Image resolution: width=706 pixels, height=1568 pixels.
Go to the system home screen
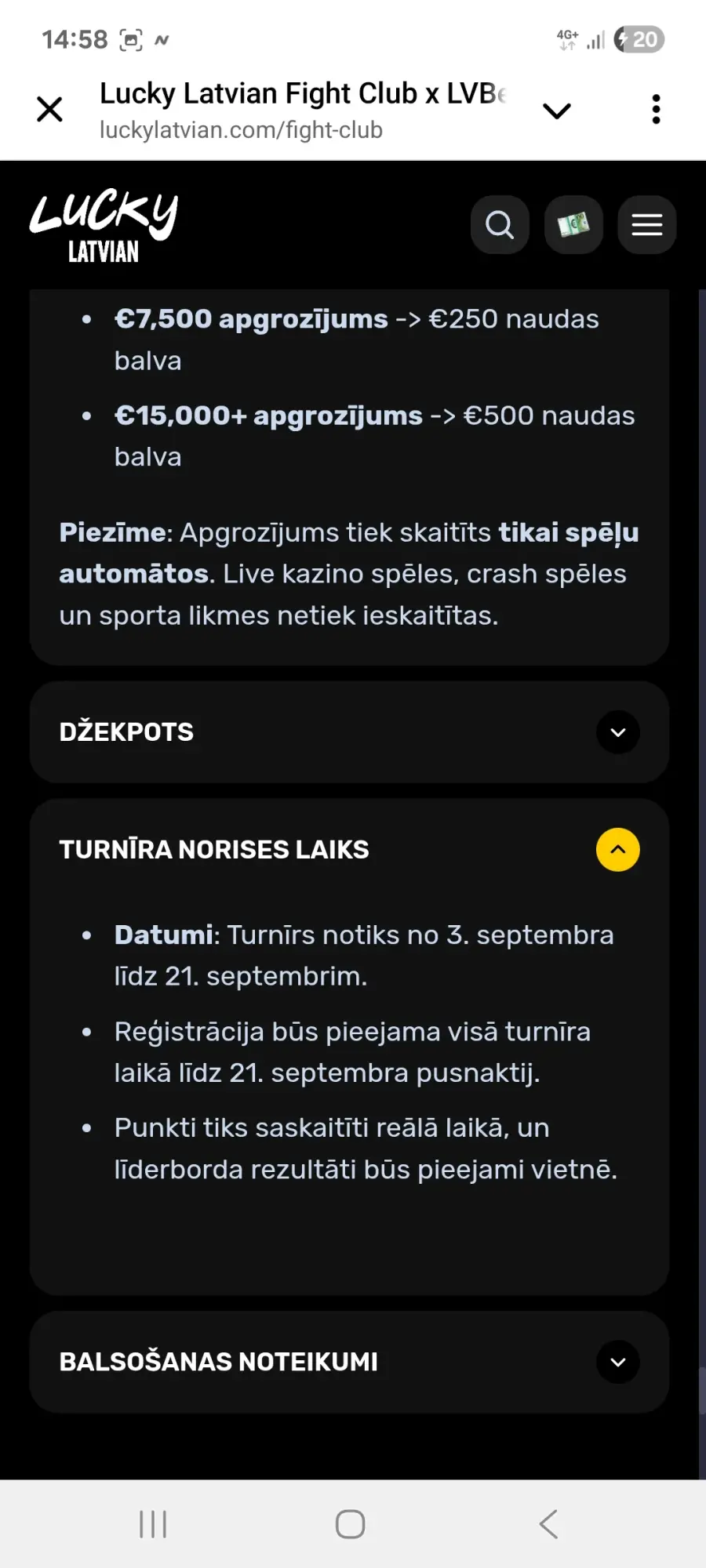tap(350, 1524)
